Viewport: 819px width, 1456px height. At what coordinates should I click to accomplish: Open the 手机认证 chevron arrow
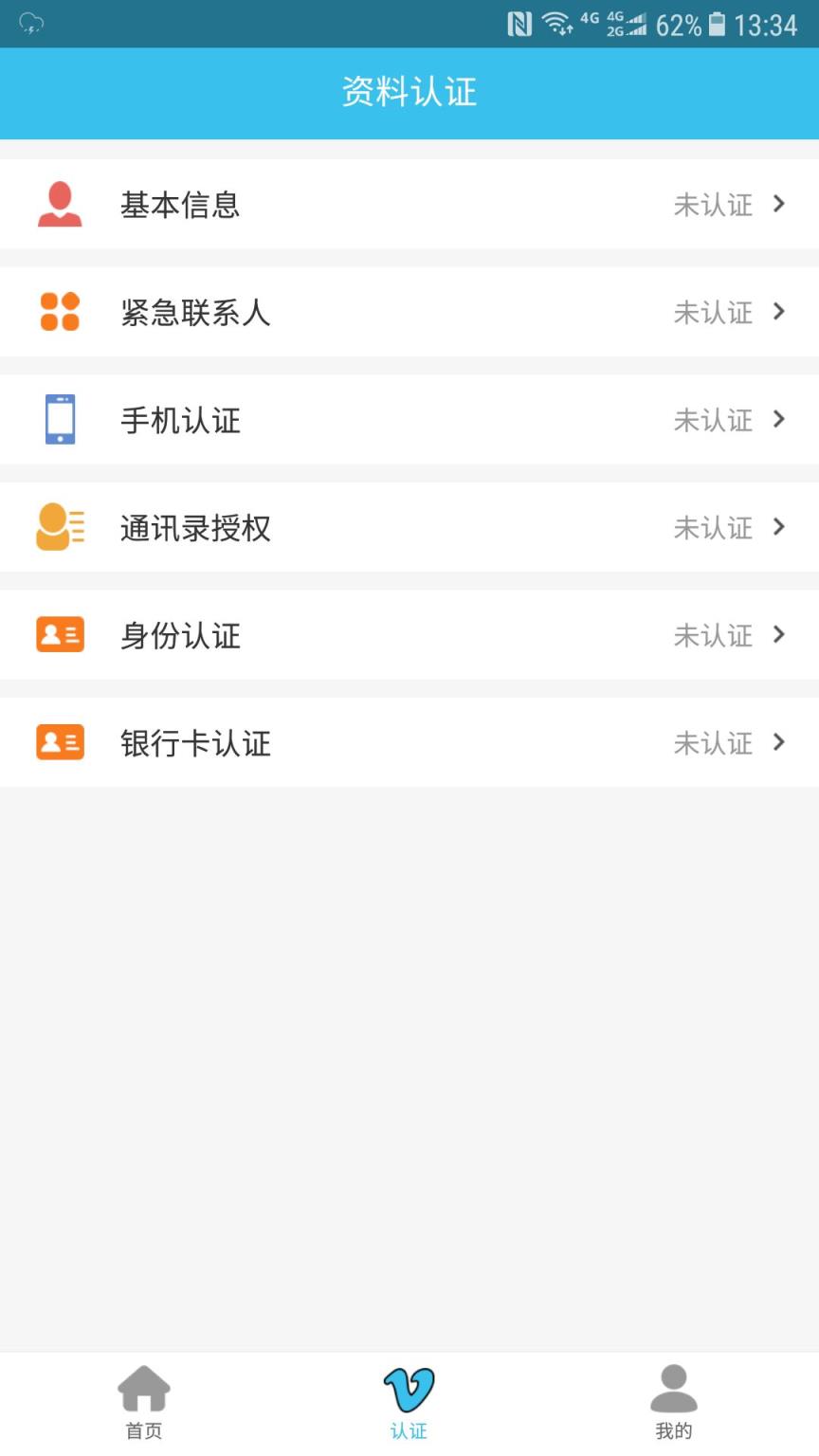pos(780,420)
